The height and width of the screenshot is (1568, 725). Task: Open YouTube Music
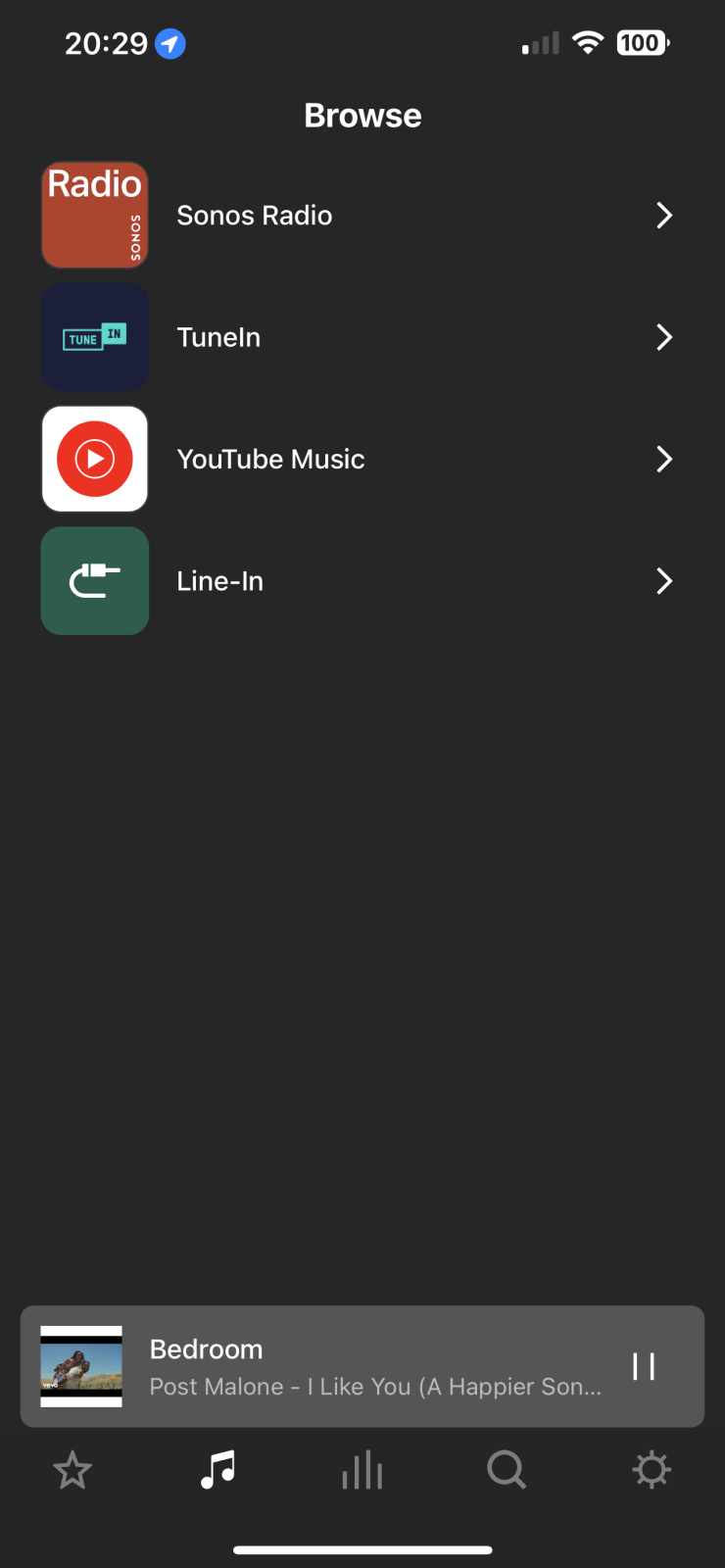tap(362, 459)
